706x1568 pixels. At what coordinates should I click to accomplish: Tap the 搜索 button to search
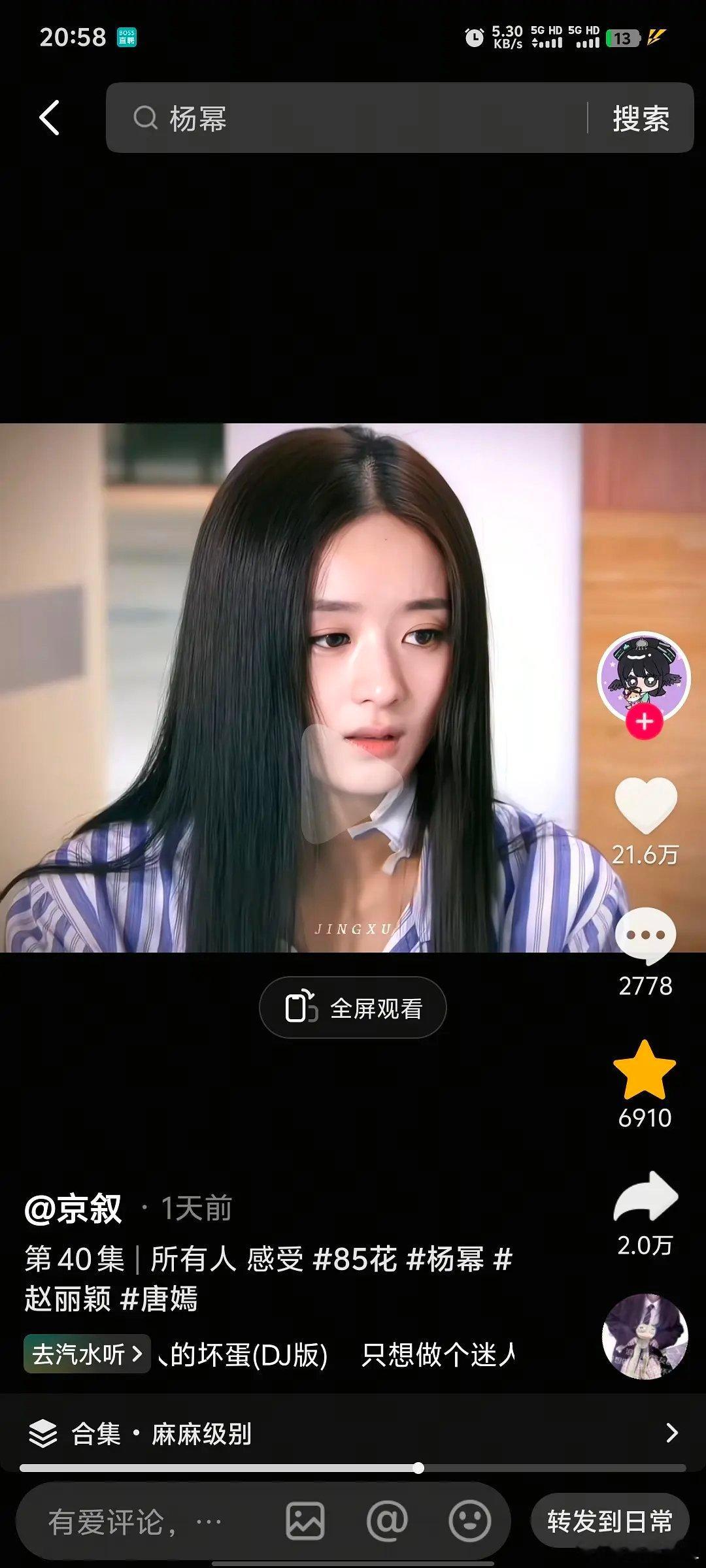[x=641, y=118]
